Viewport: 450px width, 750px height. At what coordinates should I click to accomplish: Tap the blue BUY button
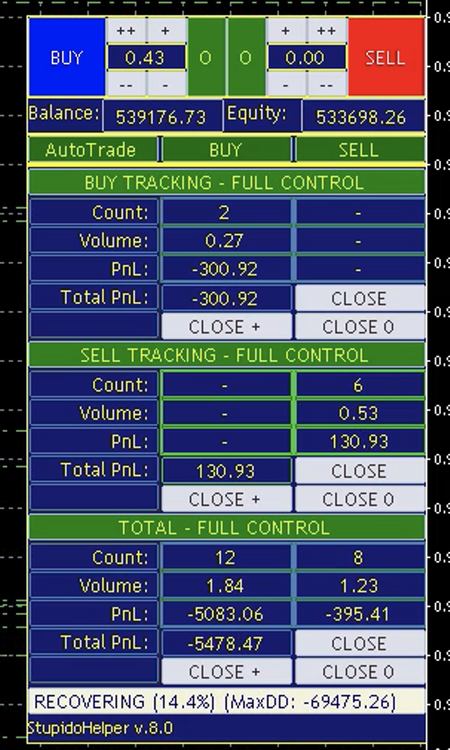click(67, 57)
